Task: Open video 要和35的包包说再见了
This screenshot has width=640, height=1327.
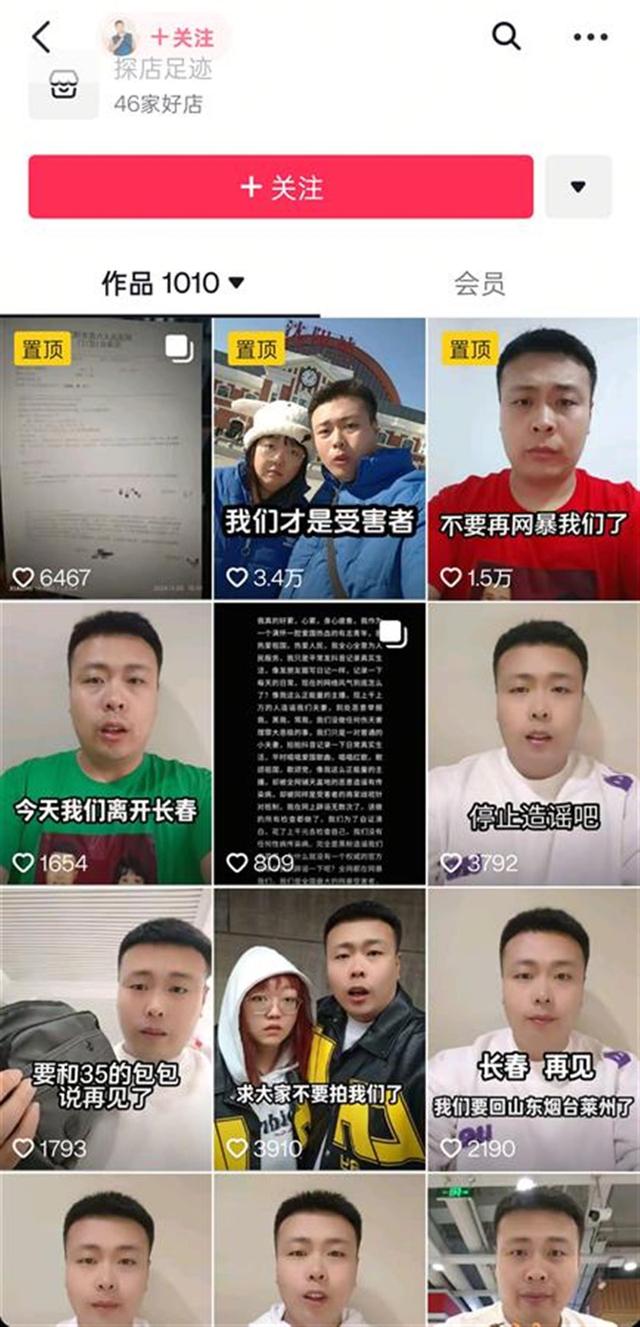Action: point(105,1030)
